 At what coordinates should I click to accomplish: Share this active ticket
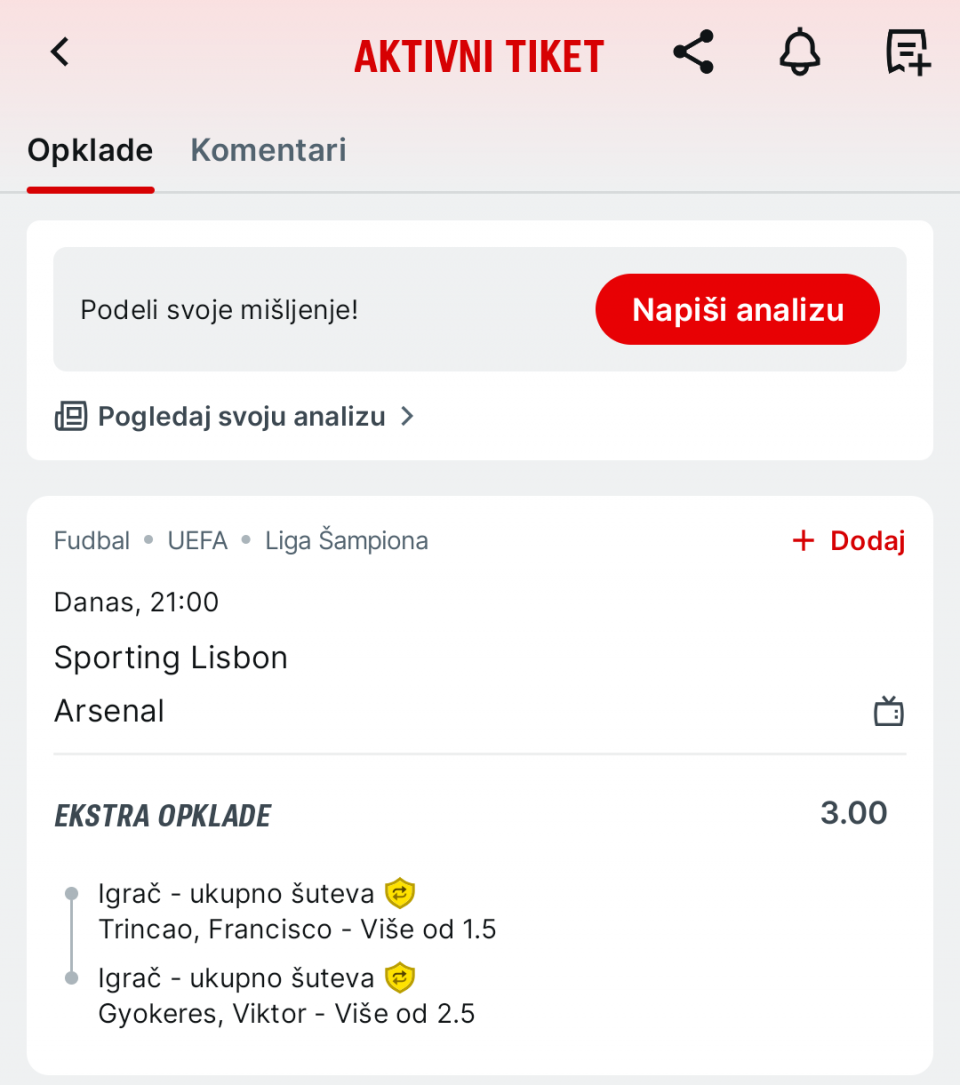(x=693, y=52)
